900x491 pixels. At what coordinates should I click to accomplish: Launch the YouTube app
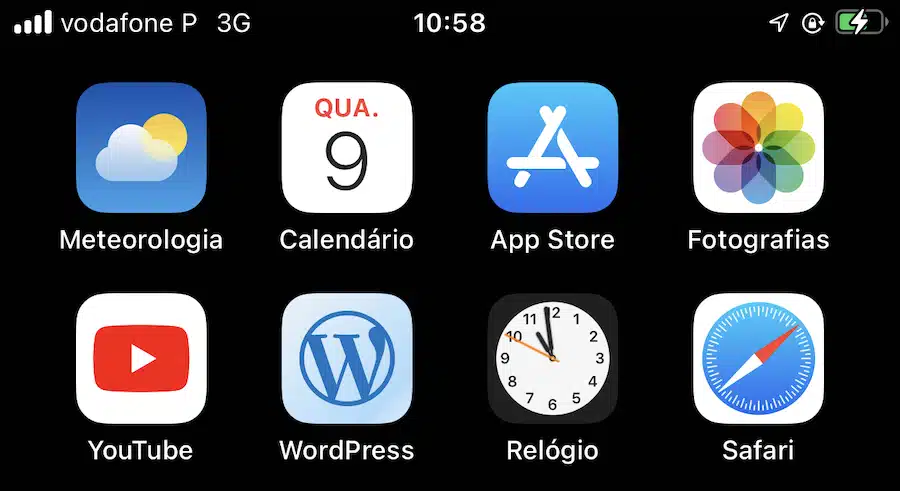tap(141, 358)
